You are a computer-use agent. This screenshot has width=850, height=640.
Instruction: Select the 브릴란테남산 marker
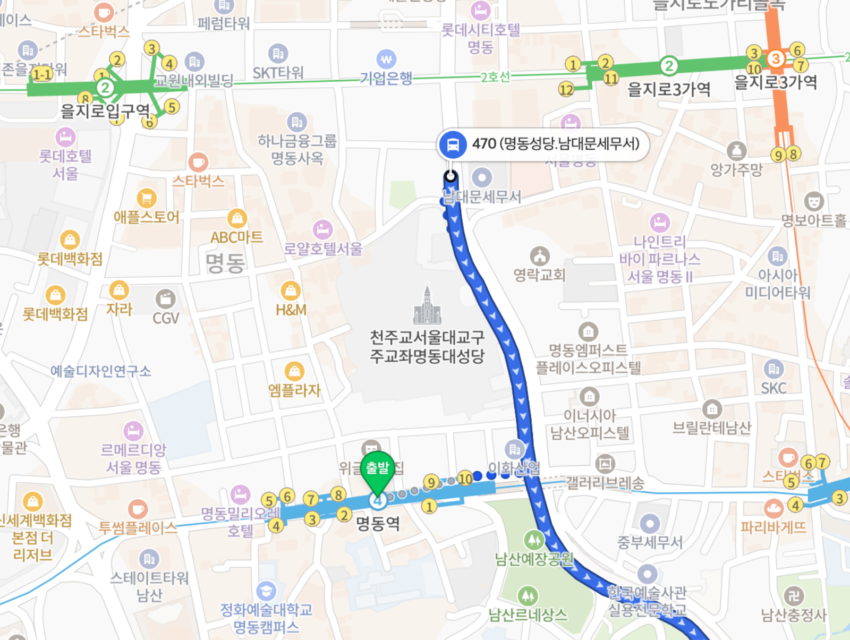pyautogui.click(x=711, y=408)
